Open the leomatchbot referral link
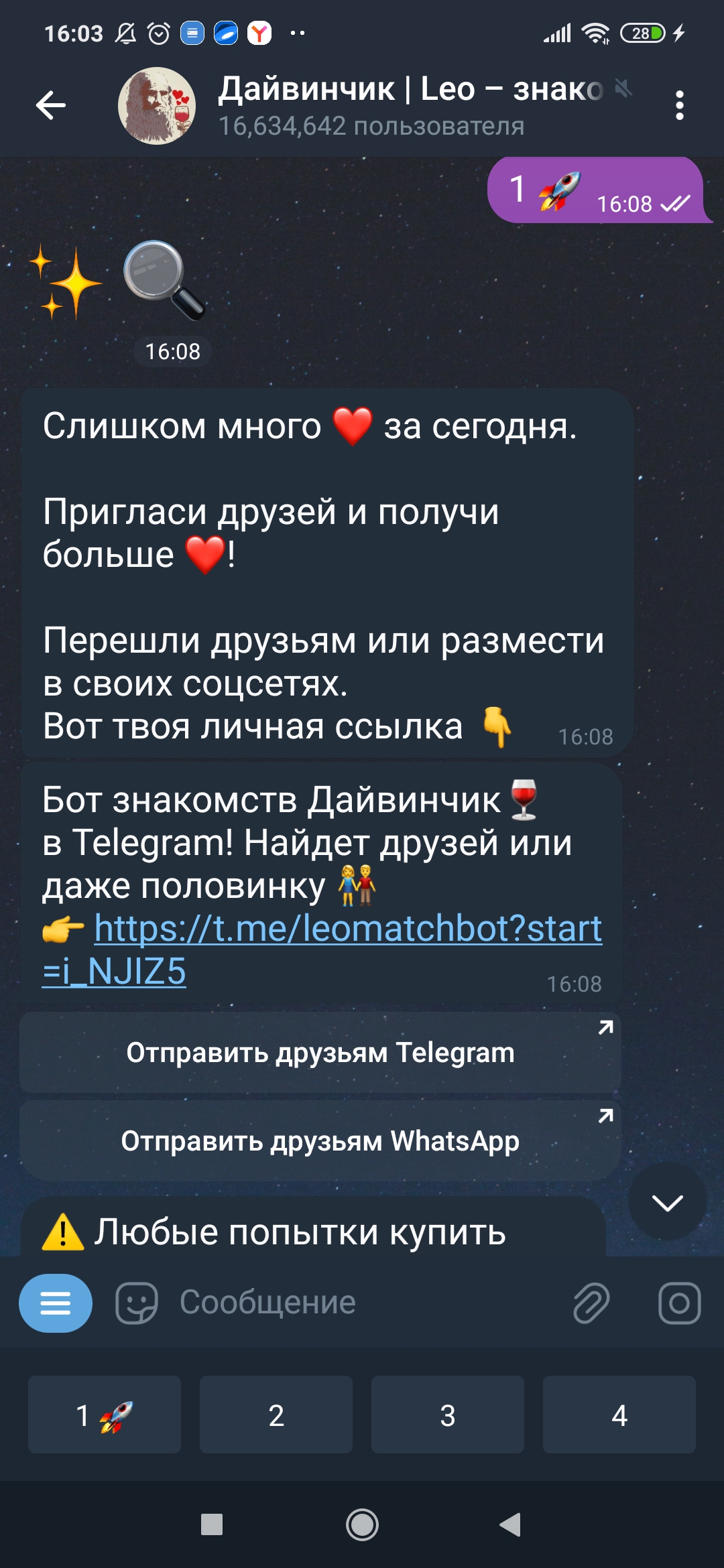Image resolution: width=724 pixels, height=1568 pixels. (x=322, y=950)
